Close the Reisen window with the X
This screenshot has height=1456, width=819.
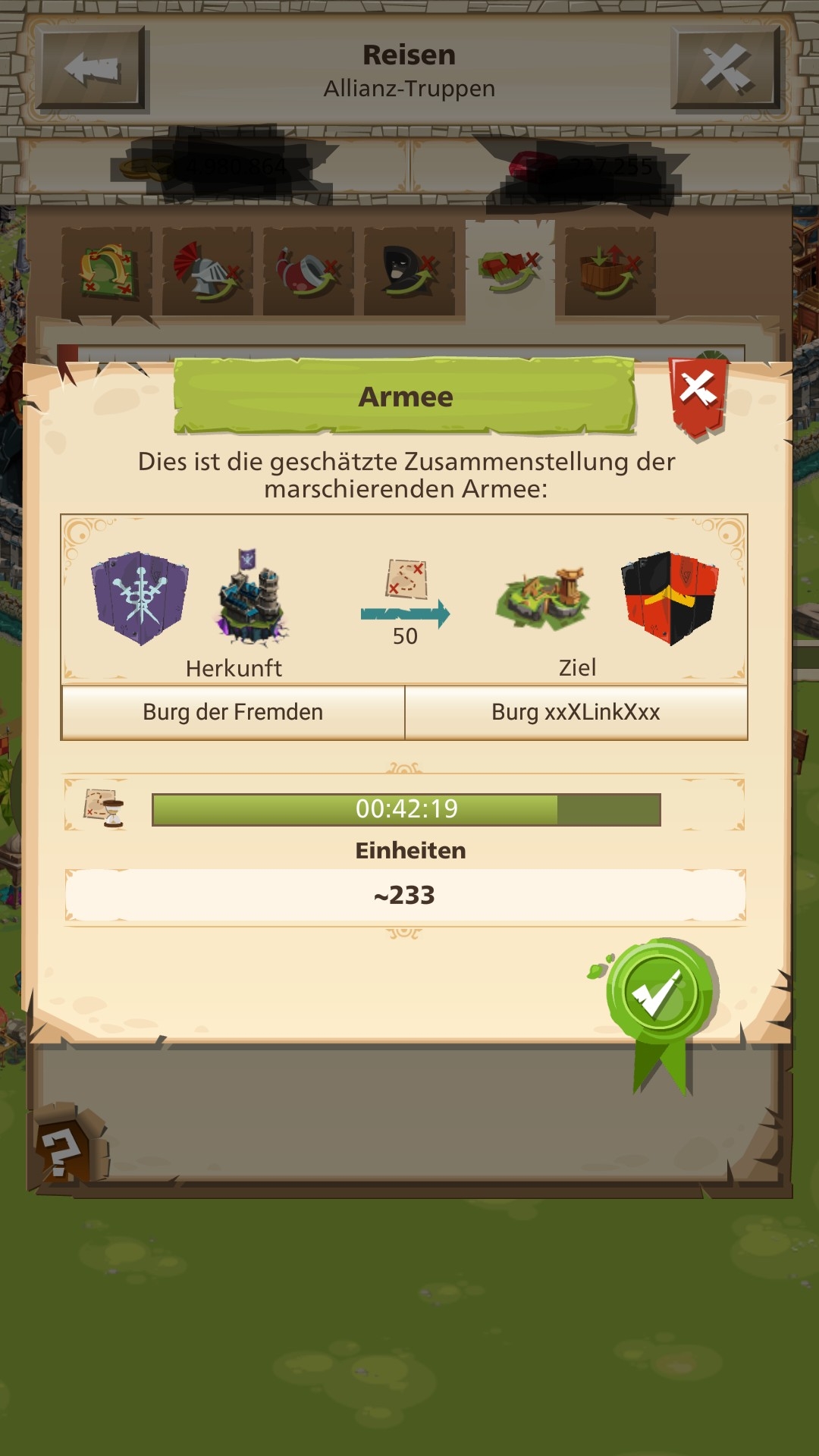pyautogui.click(x=726, y=68)
